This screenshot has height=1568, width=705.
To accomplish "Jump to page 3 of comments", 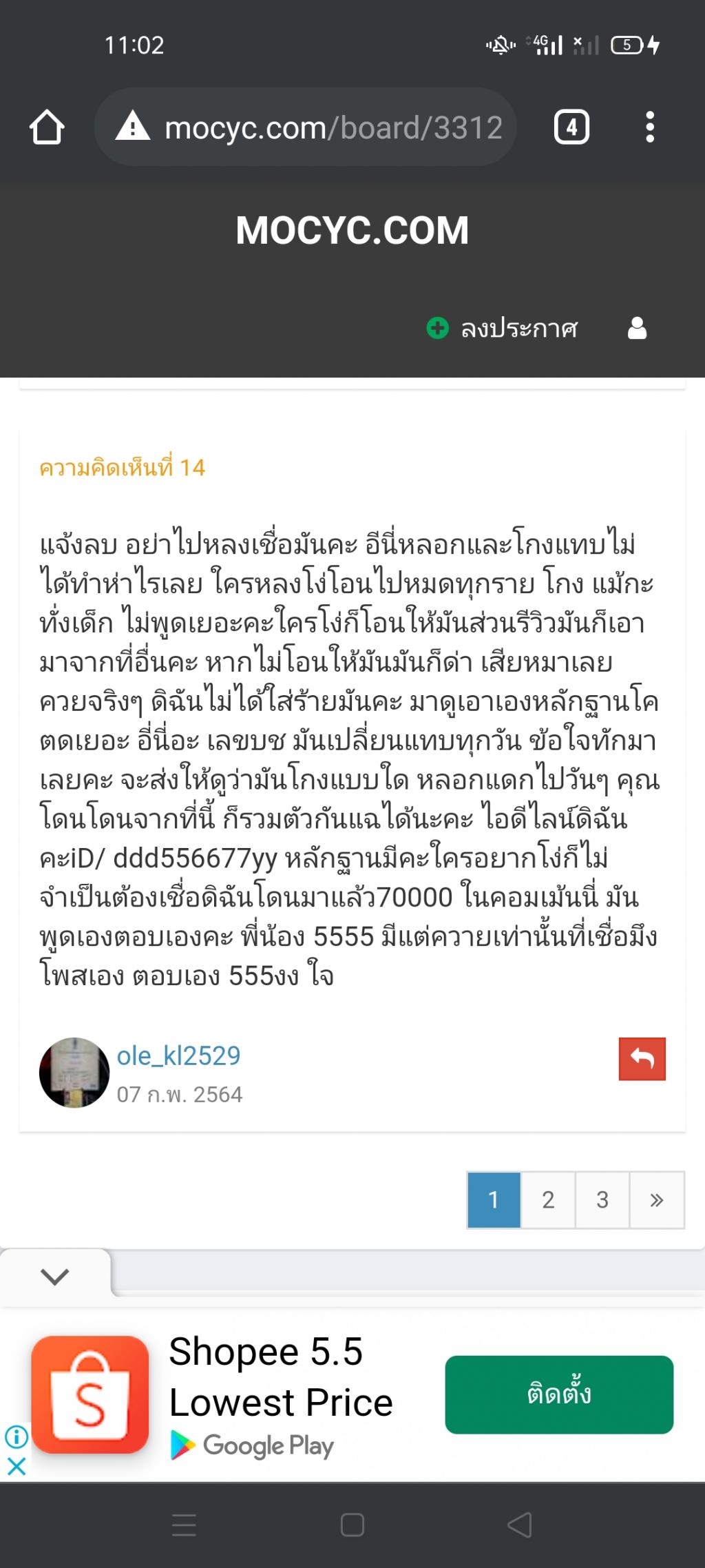I will pos(602,1200).
